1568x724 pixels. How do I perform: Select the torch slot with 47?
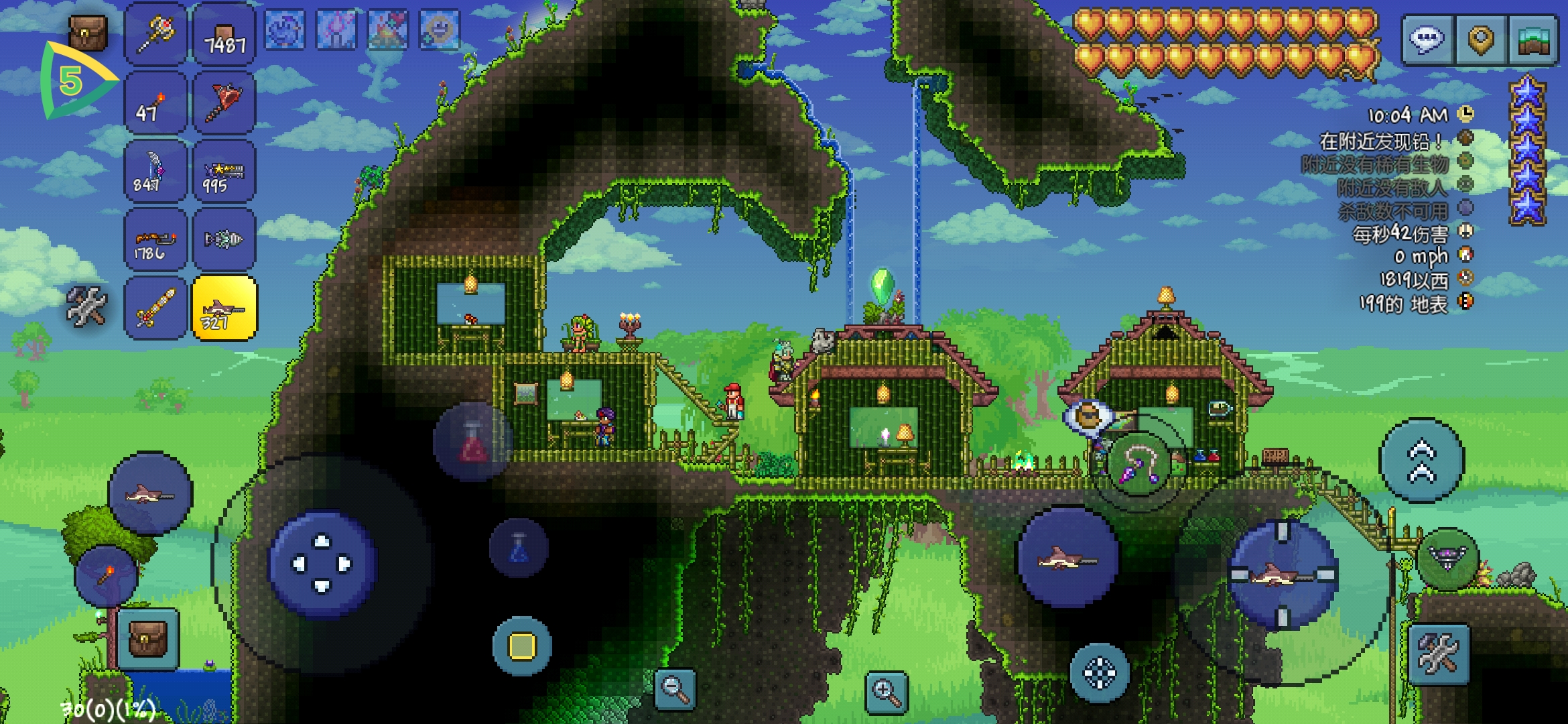click(x=155, y=103)
